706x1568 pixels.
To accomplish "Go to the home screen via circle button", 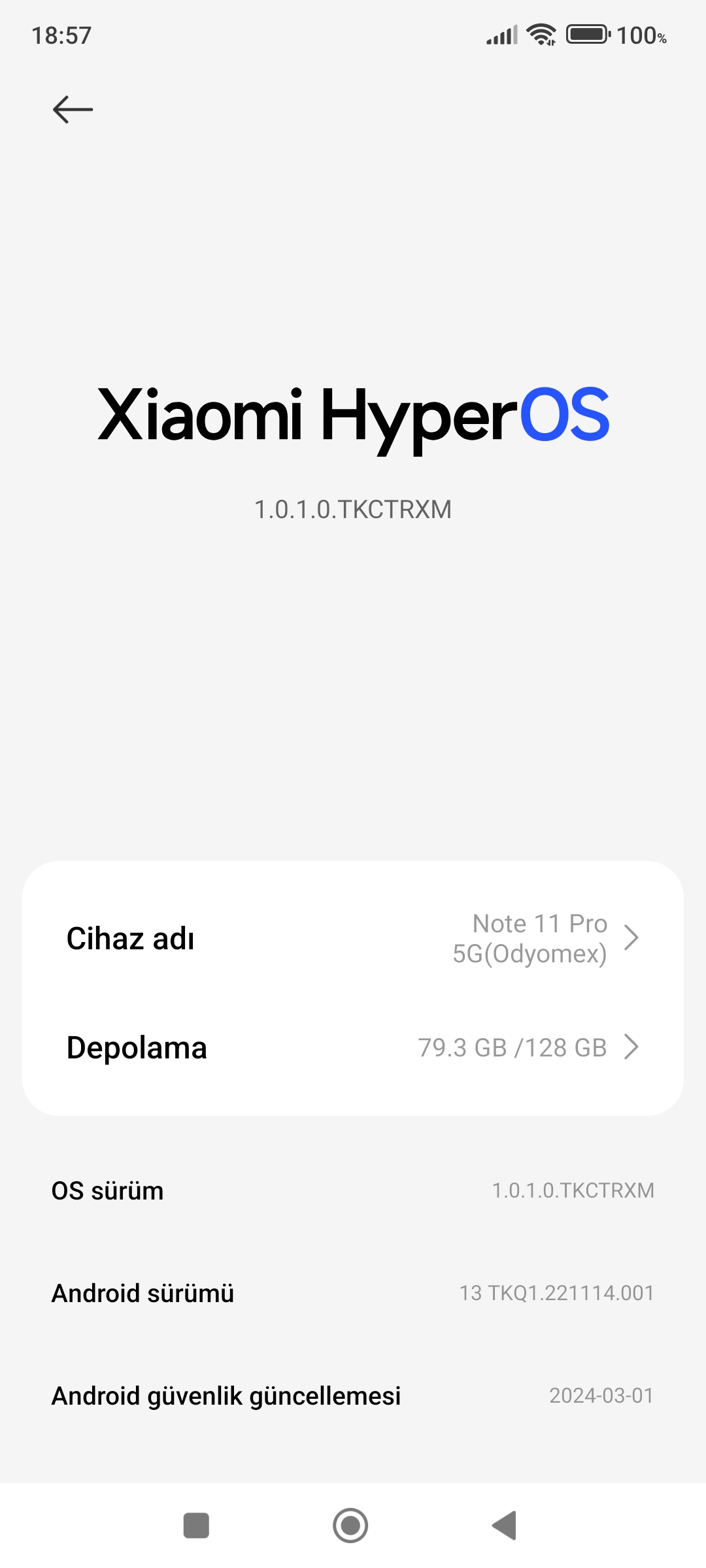I will click(350, 1526).
